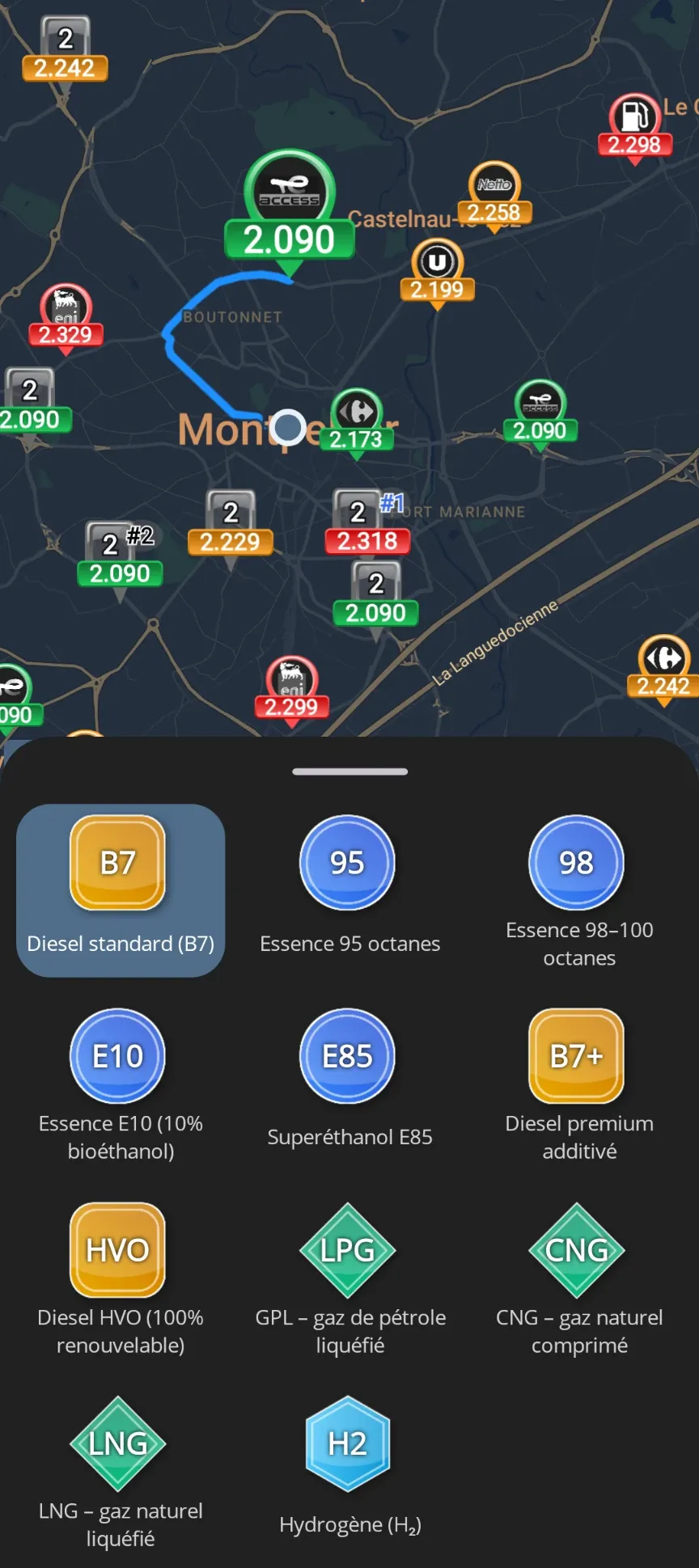Select Essence 98–100 octanes
Viewport: 699px width, 1568px height.
tap(578, 889)
